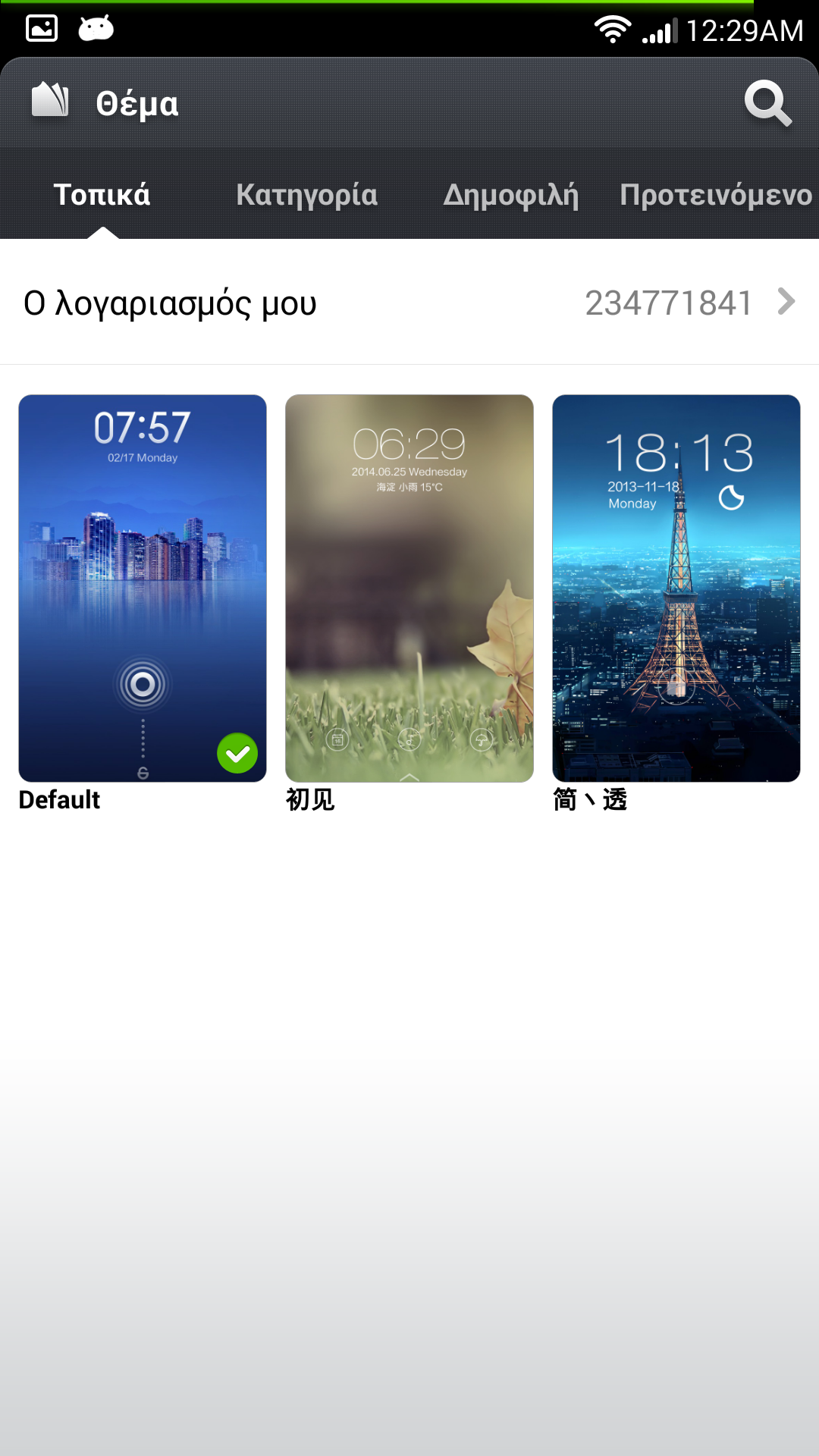Switch to the Τοπικά tab
Viewport: 819px width, 1456px height.
click(102, 195)
